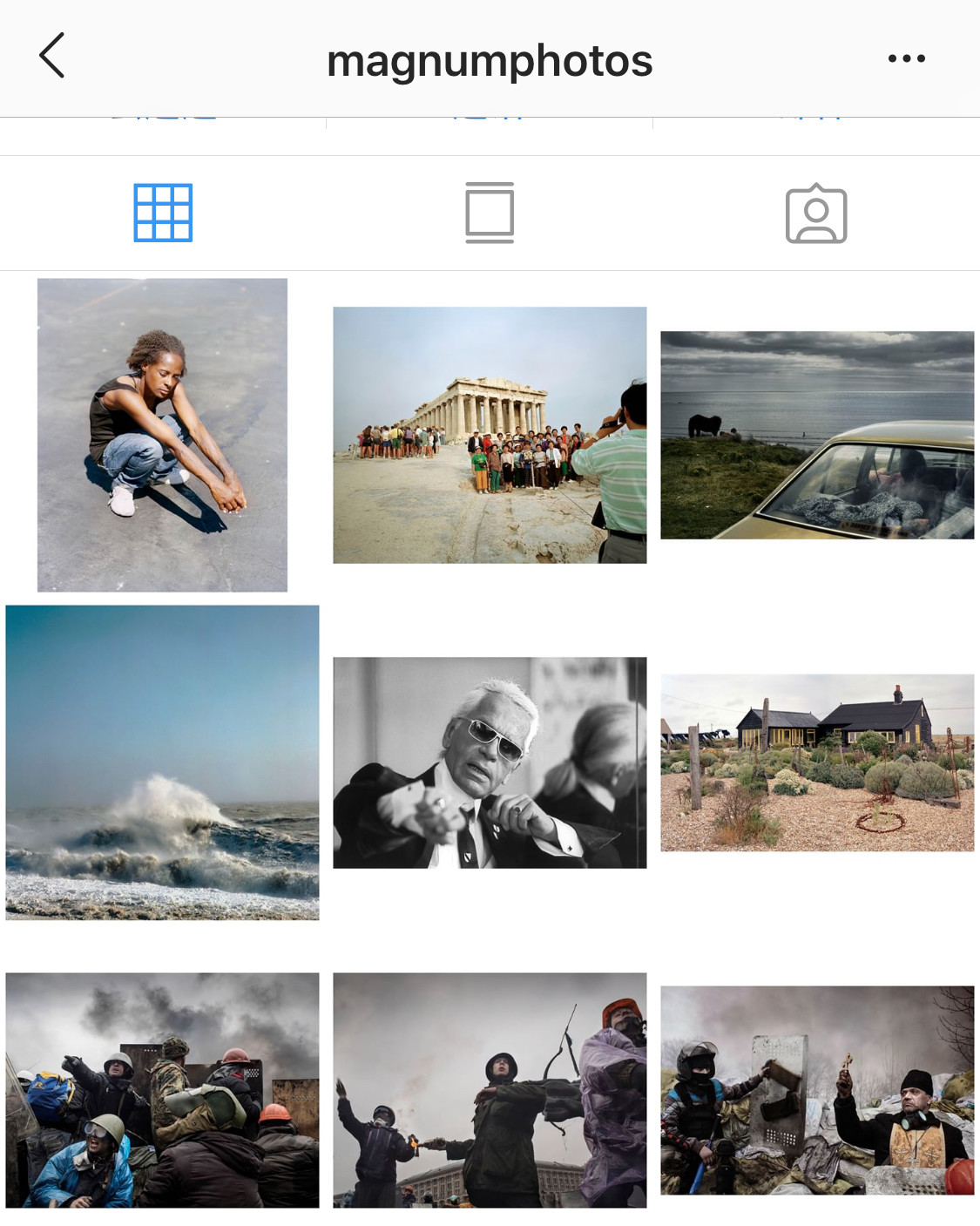This screenshot has width=980, height=1226.
Task: Open the Parthenon tourist group photo
Action: click(490, 435)
